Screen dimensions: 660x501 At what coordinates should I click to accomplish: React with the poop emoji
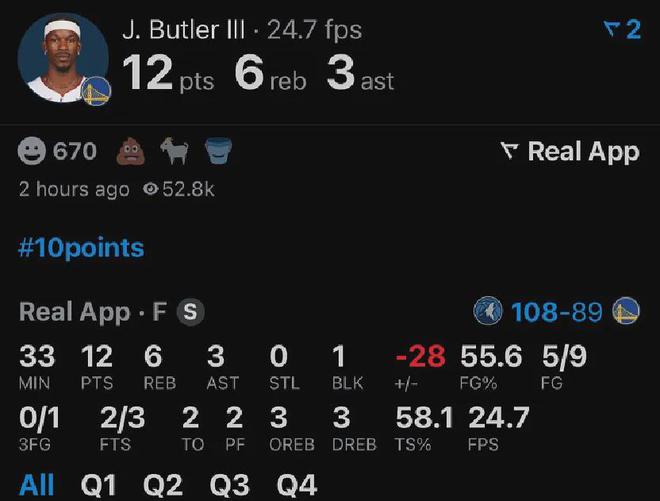132,153
